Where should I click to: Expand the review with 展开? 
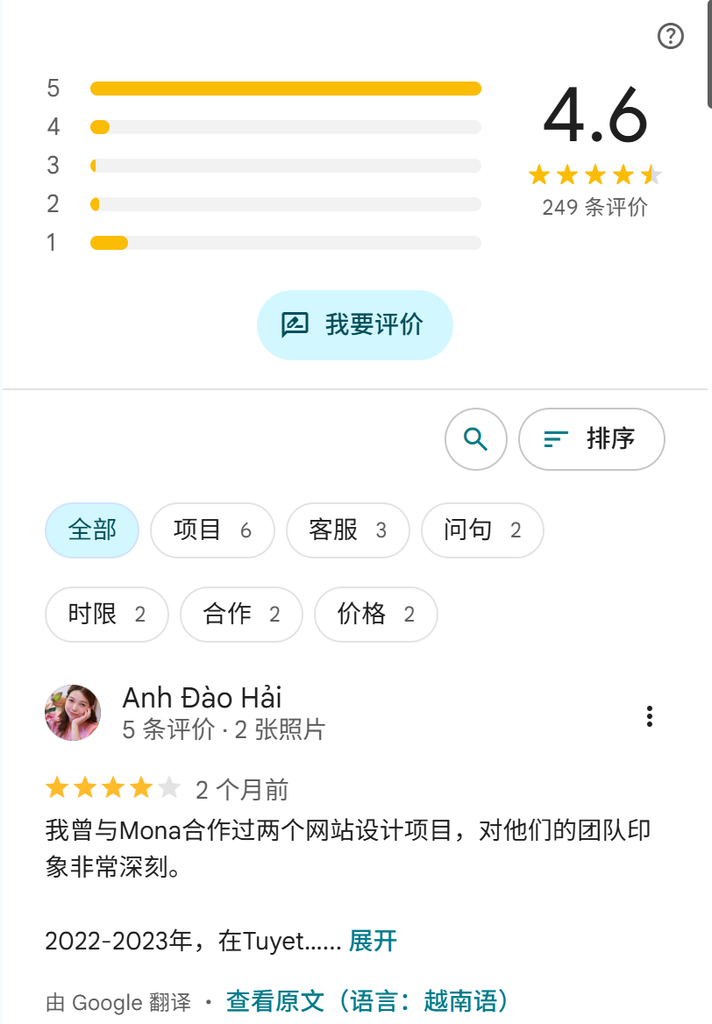point(373,941)
